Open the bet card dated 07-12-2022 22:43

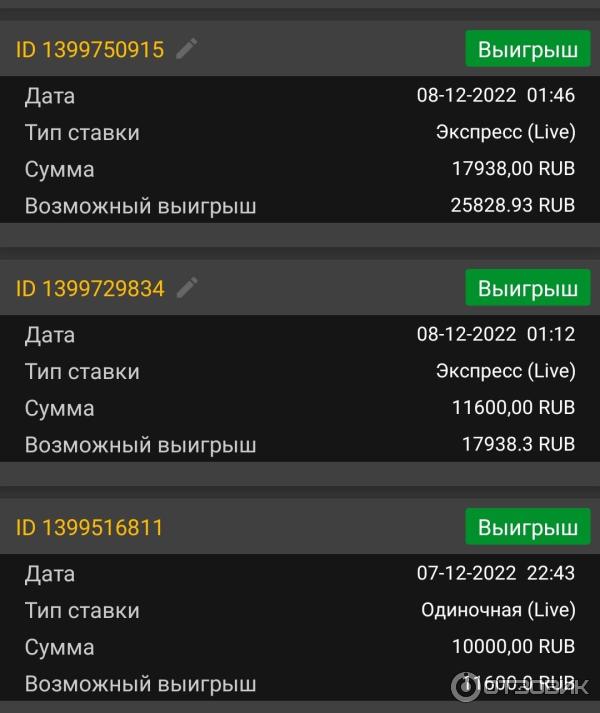tap(300, 628)
